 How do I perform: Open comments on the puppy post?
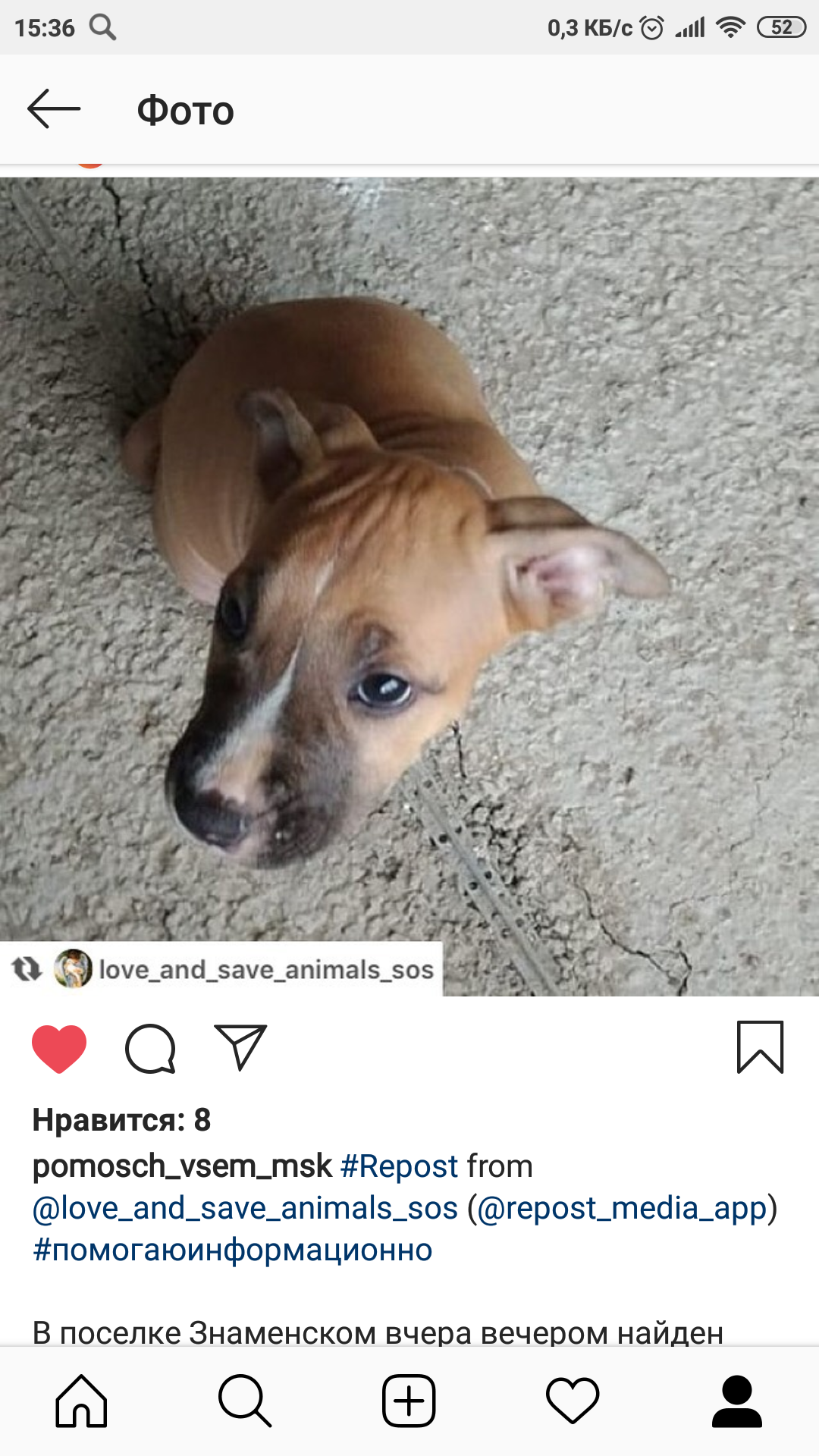pyautogui.click(x=150, y=1048)
